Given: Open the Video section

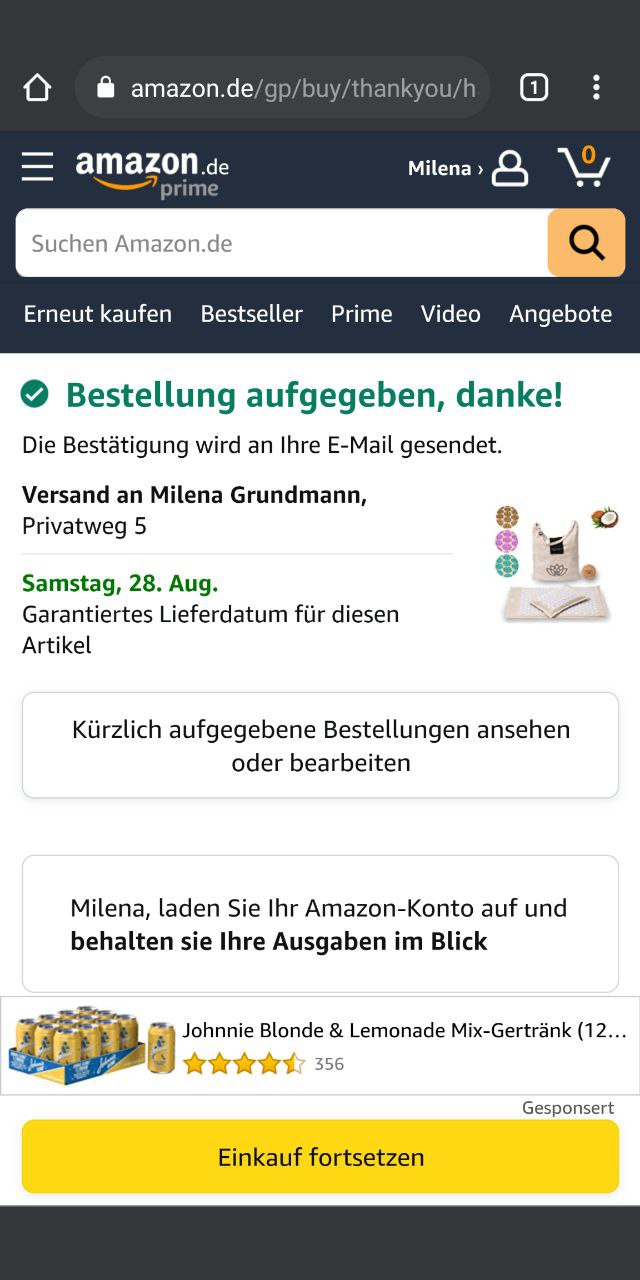Looking at the screenshot, I should pyautogui.click(x=450, y=314).
